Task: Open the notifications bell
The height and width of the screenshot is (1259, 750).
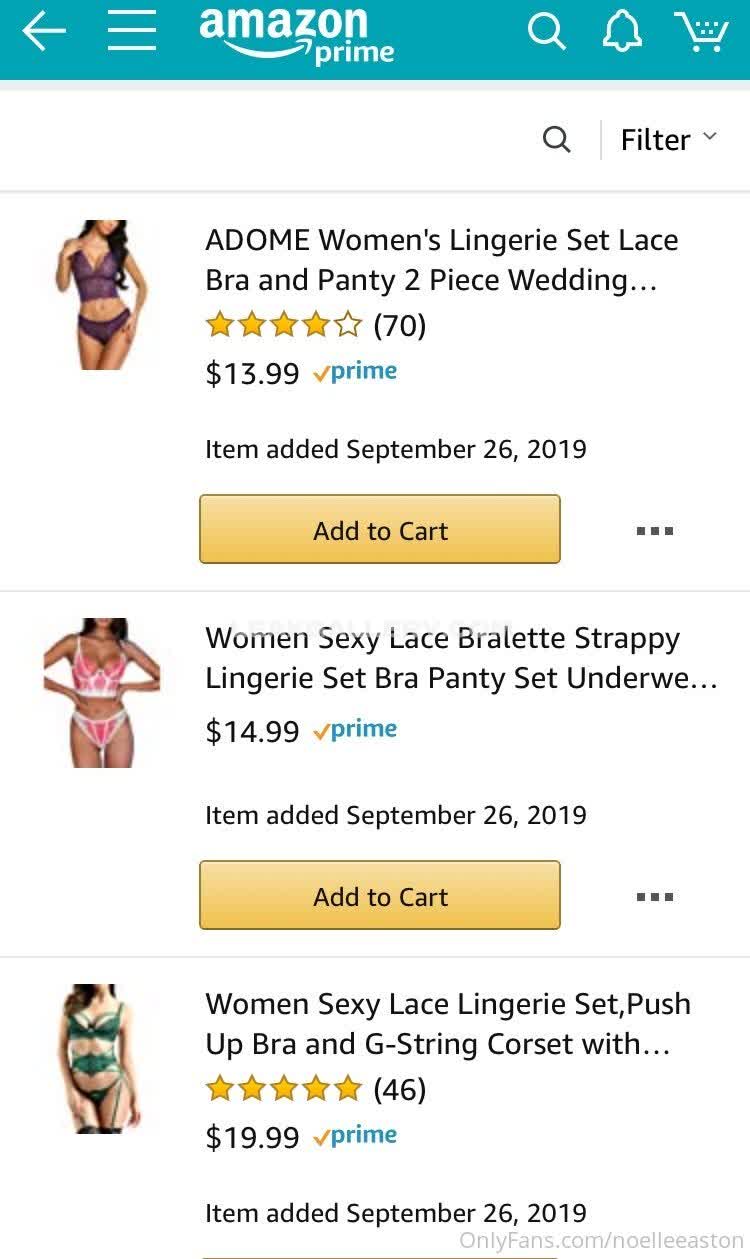Action: (622, 32)
